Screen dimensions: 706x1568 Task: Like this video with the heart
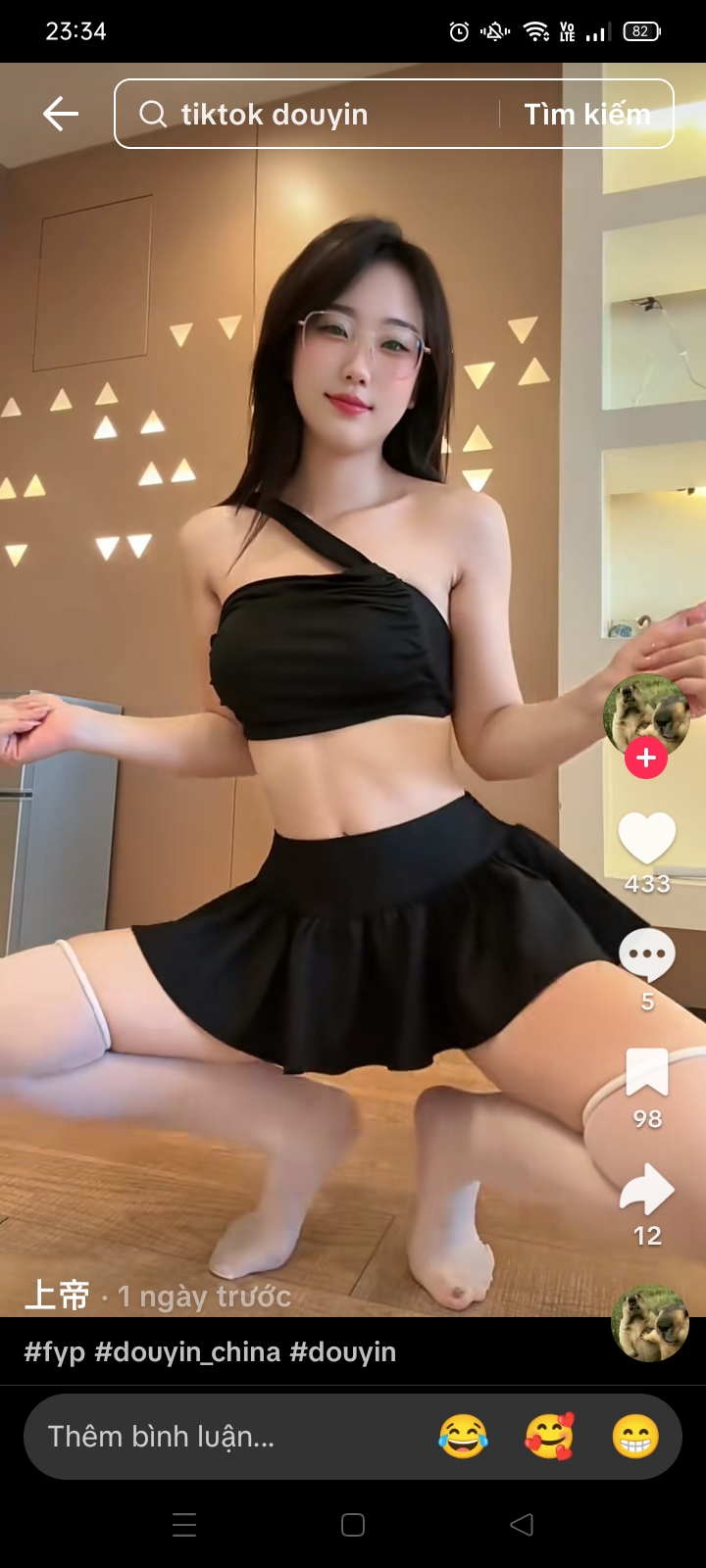(x=647, y=839)
